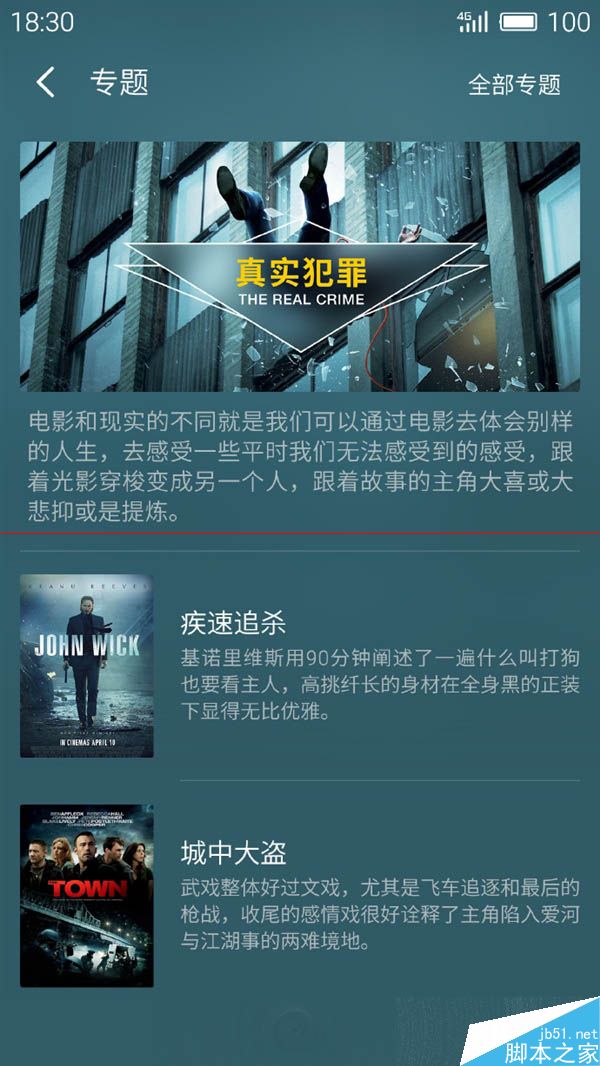Open the 城中大盗 movie entry
Viewport: 600px width, 1066px height.
tap(300, 896)
